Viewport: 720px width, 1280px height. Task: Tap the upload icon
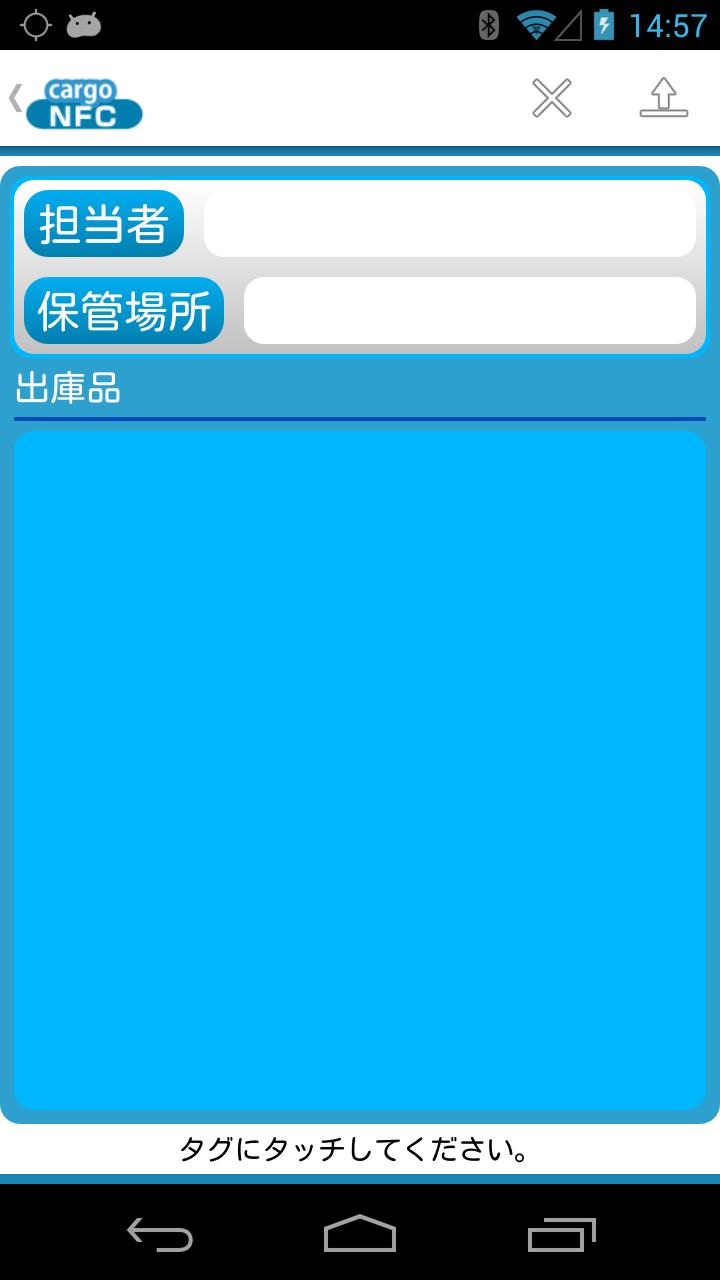click(x=664, y=98)
